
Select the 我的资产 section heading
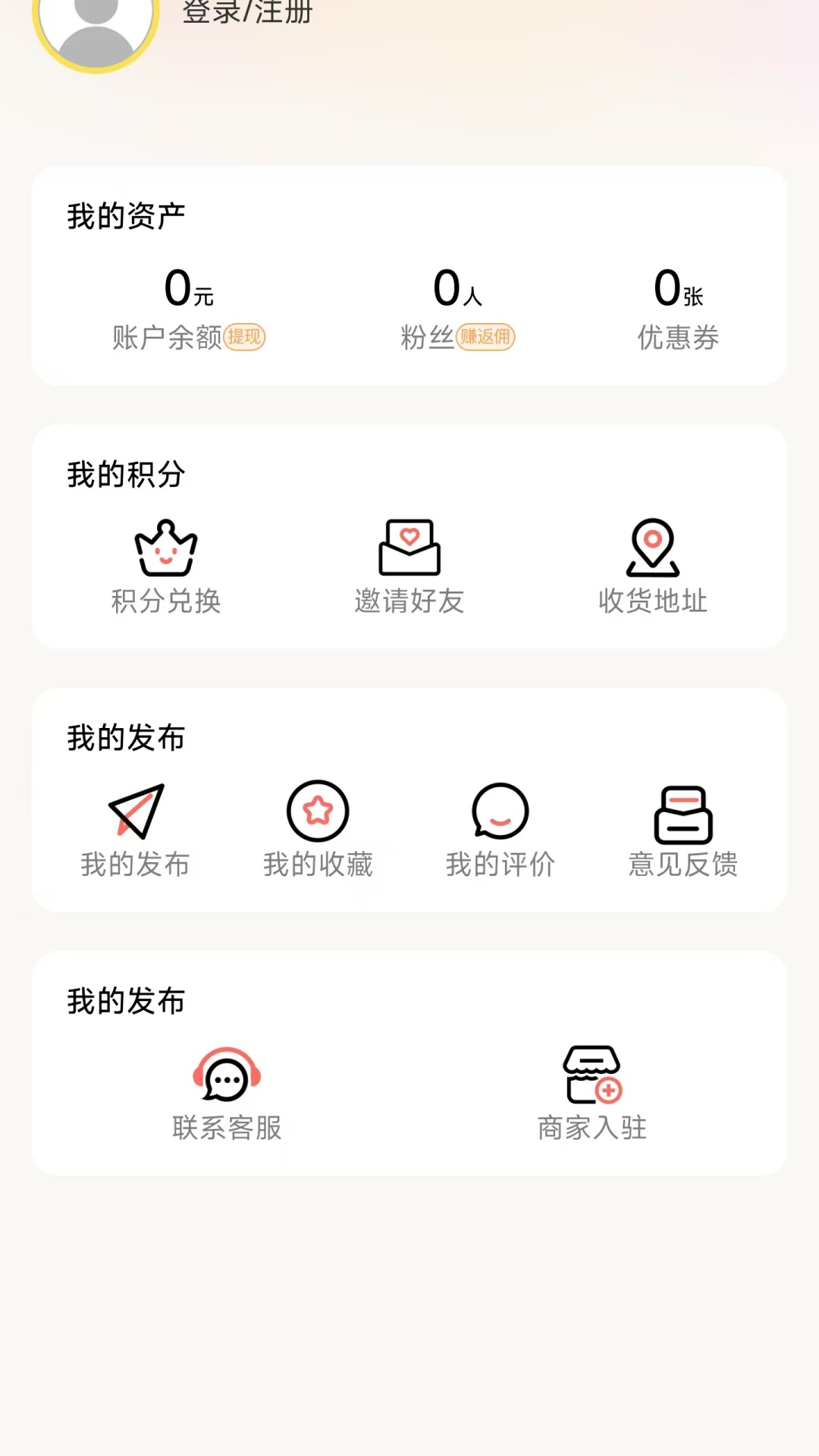125,215
